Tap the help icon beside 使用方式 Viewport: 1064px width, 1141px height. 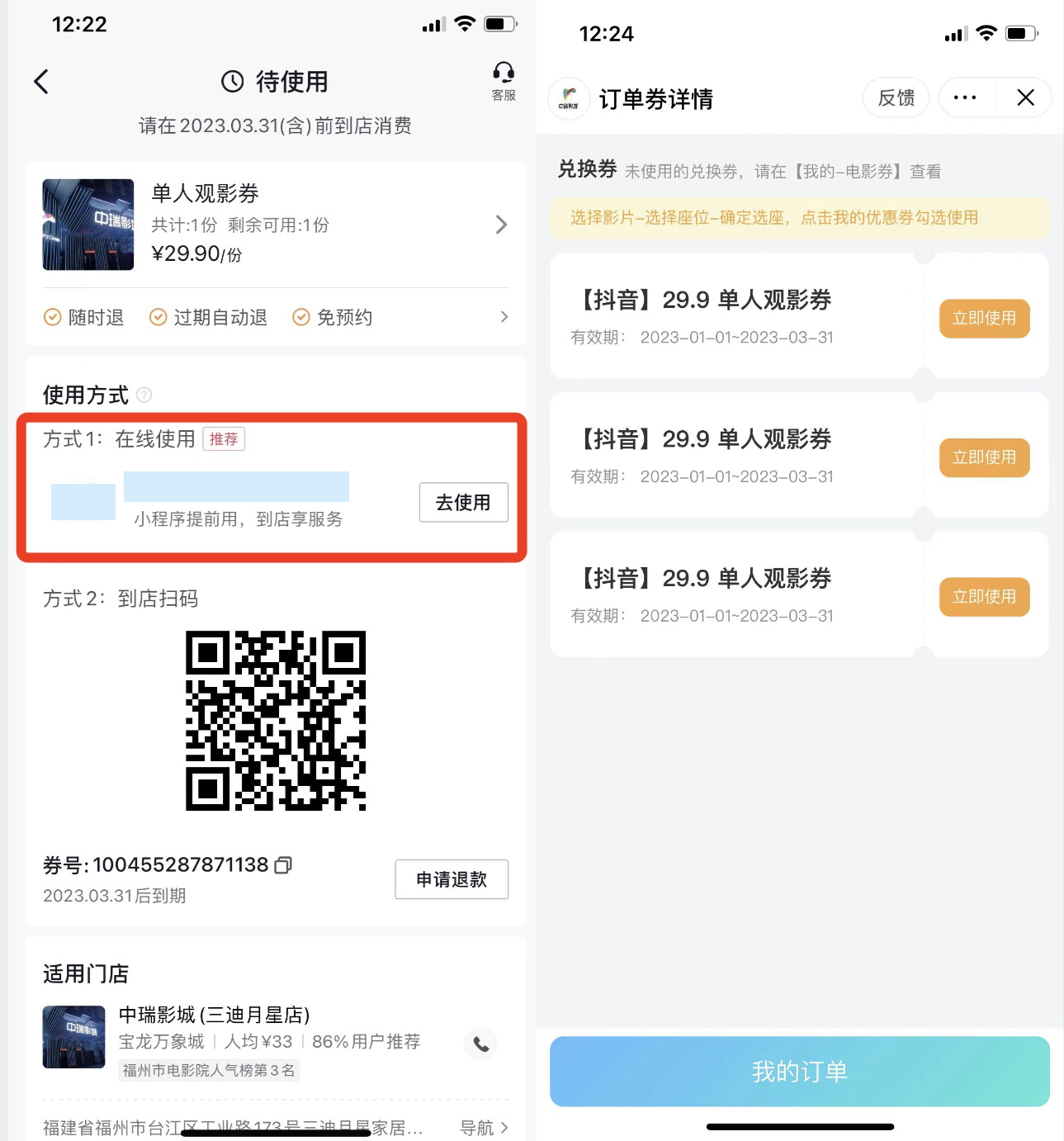coord(144,395)
